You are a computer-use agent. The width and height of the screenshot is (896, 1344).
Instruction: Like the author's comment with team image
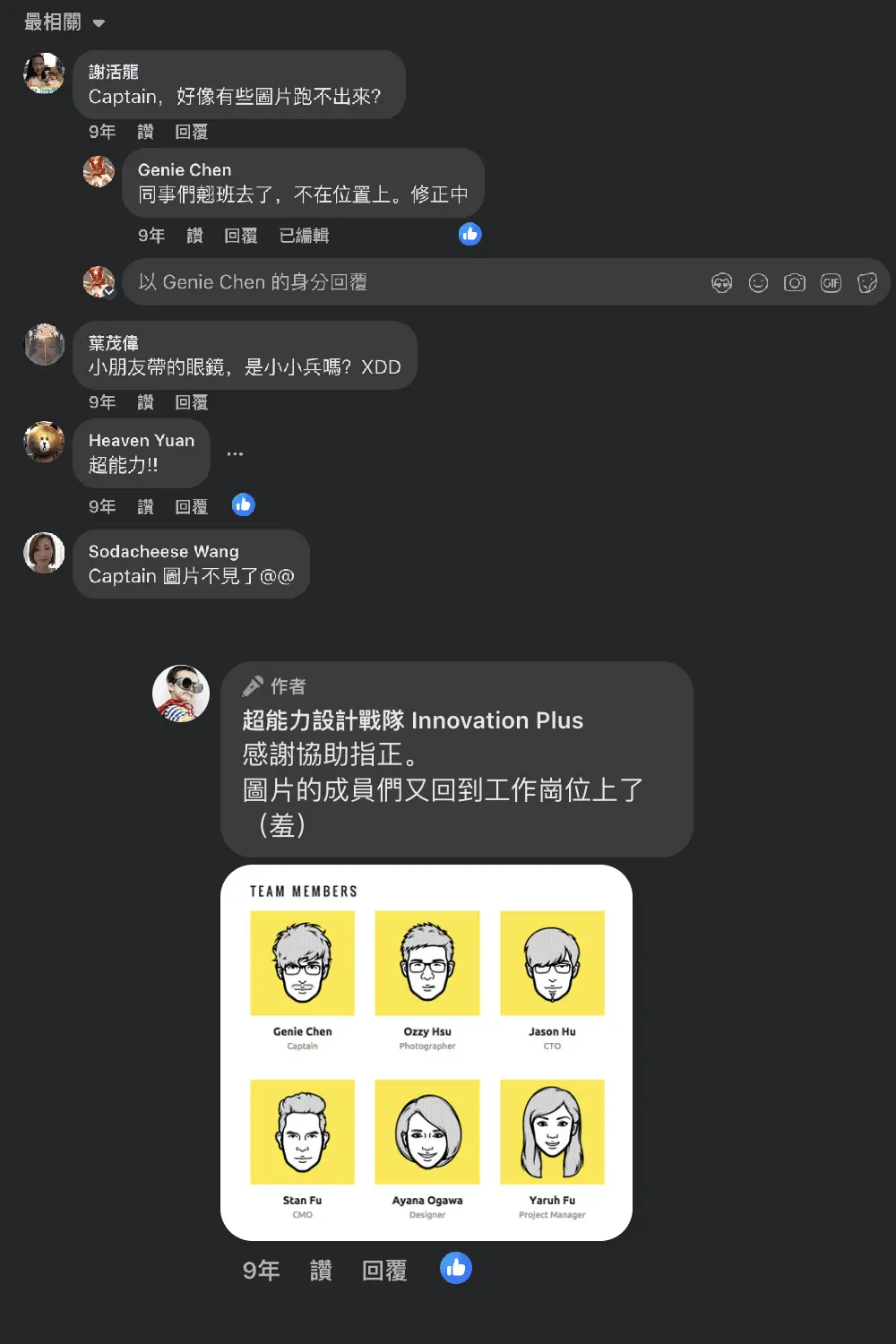pos(321,1271)
